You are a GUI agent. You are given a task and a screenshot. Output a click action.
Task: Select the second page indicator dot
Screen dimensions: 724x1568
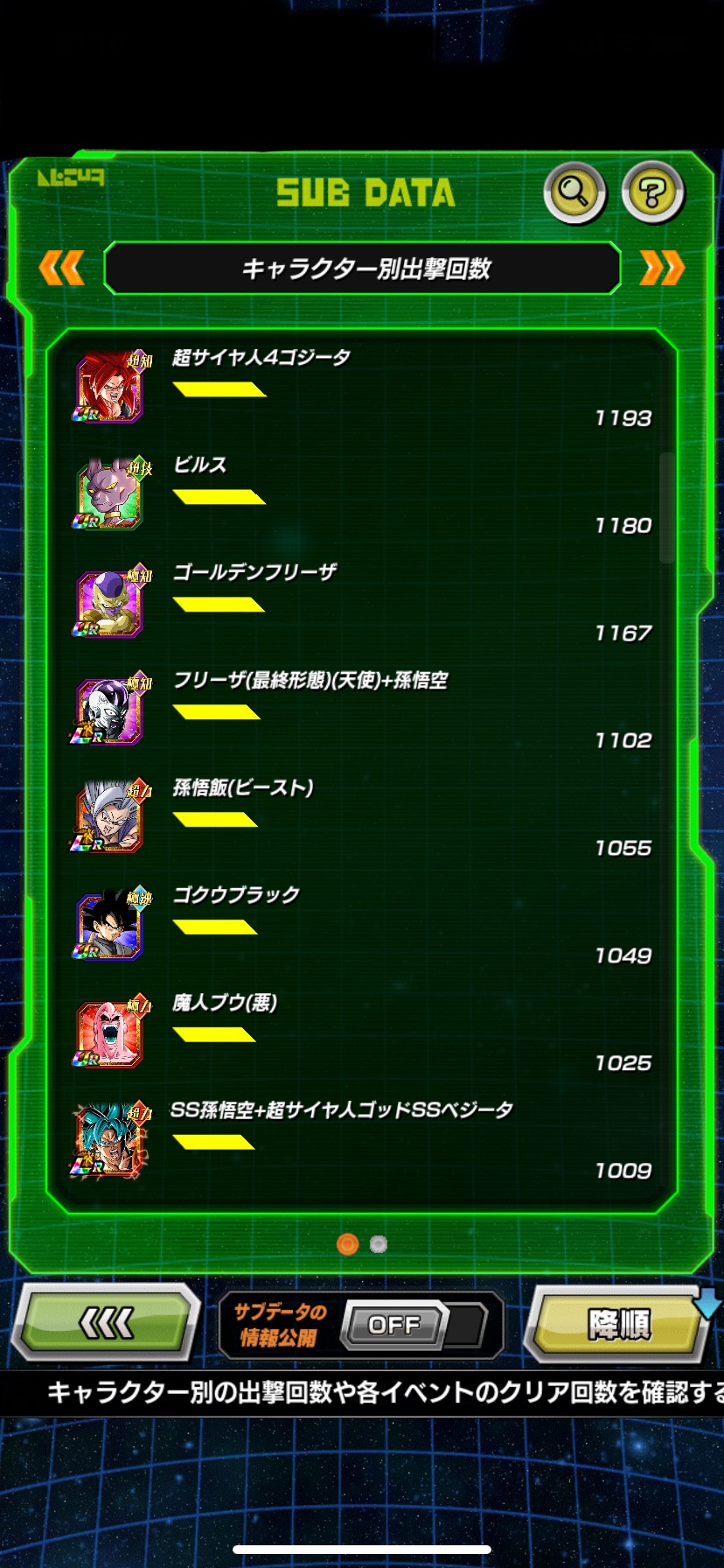click(379, 1244)
